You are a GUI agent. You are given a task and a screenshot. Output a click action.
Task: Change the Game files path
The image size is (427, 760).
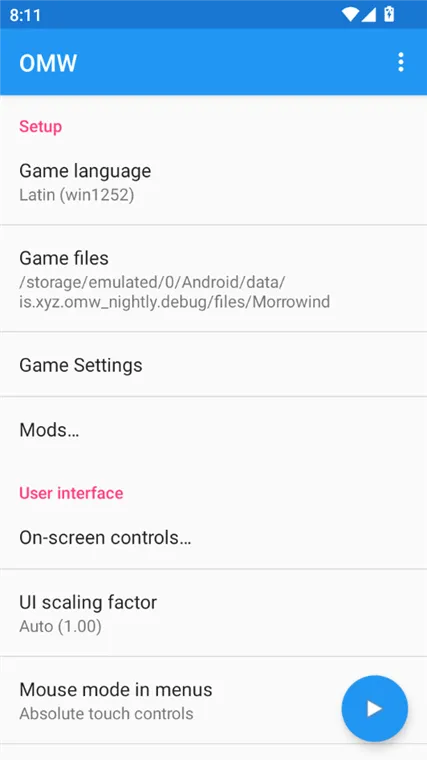[x=213, y=279]
